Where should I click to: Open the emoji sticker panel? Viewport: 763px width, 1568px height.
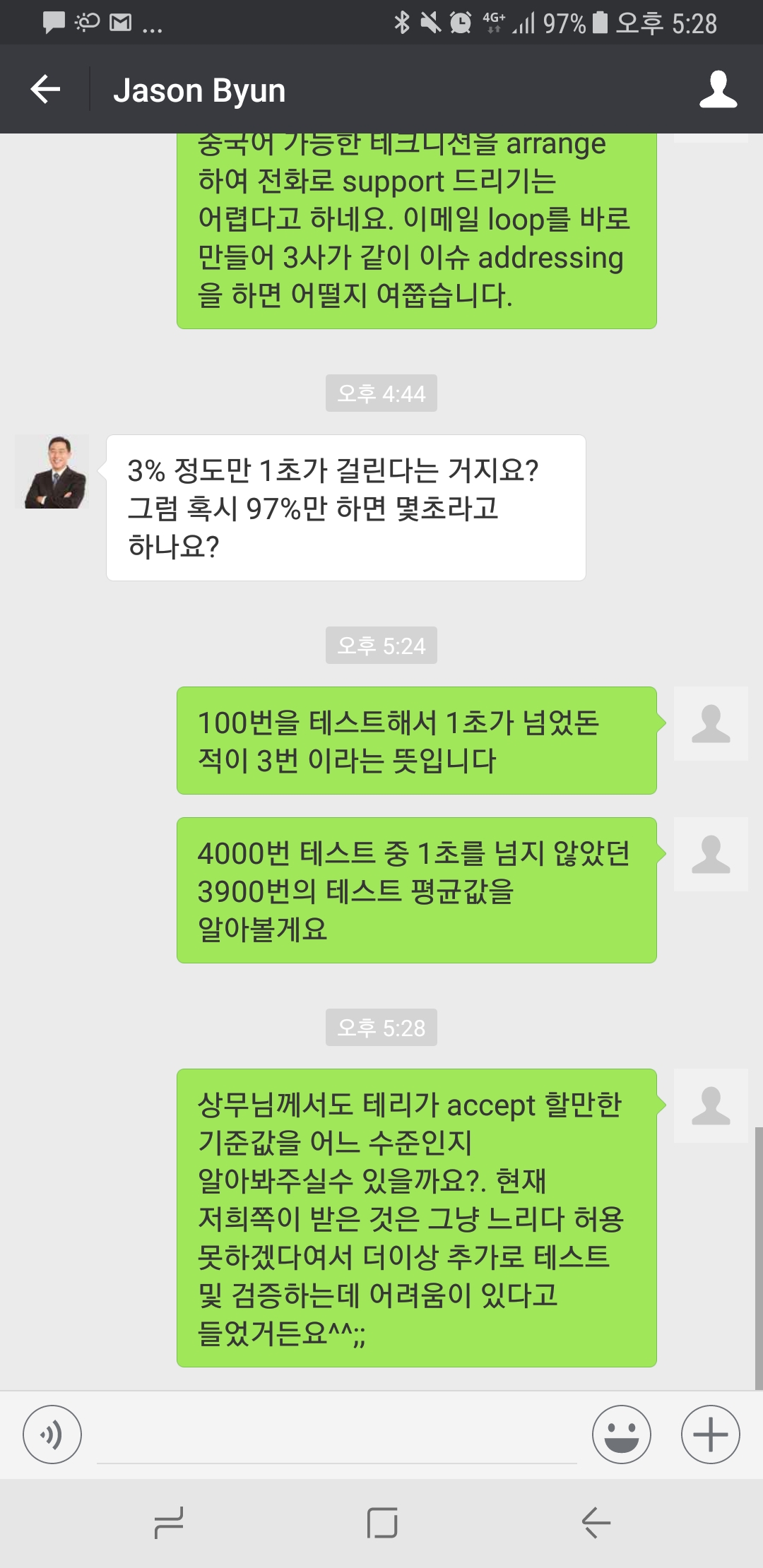[x=621, y=1434]
